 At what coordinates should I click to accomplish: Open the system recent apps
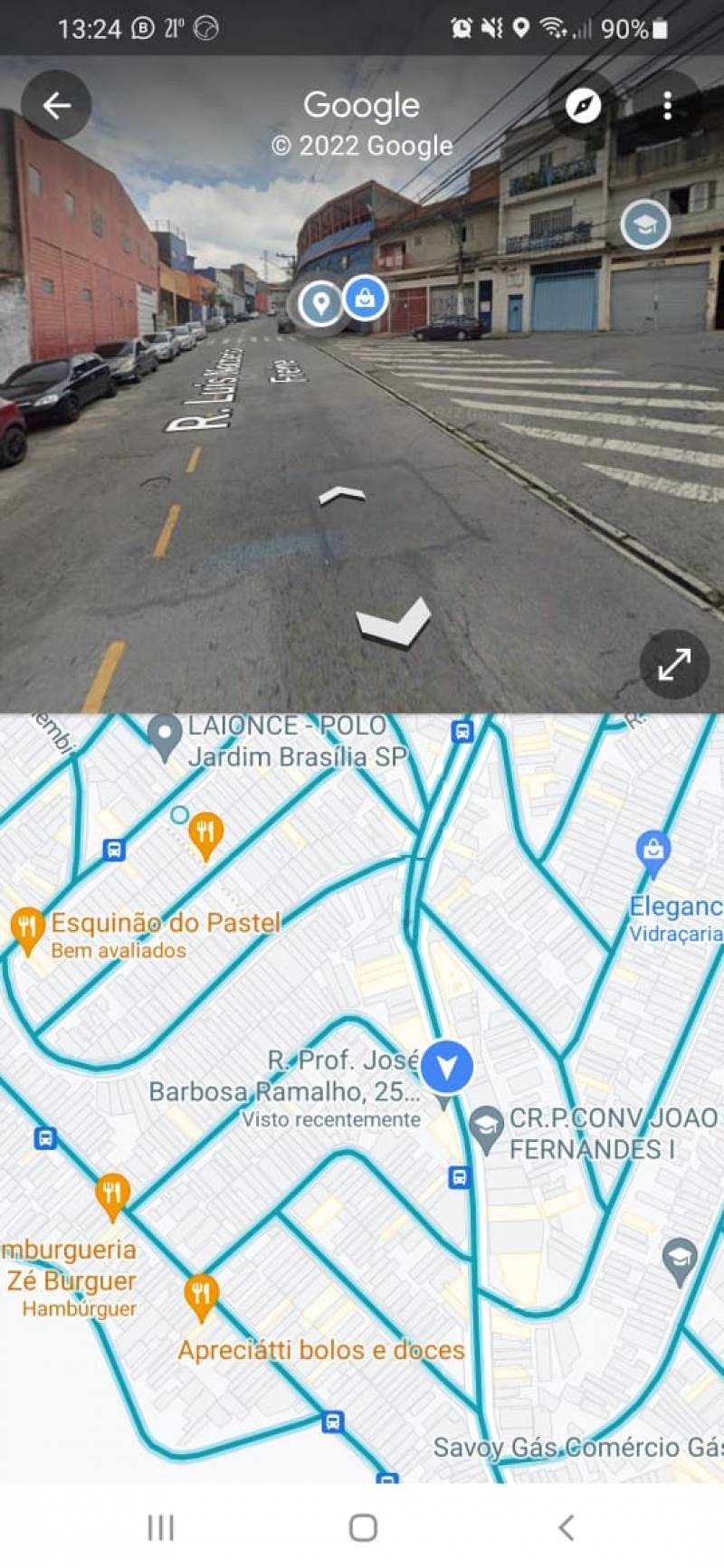[x=160, y=1528]
